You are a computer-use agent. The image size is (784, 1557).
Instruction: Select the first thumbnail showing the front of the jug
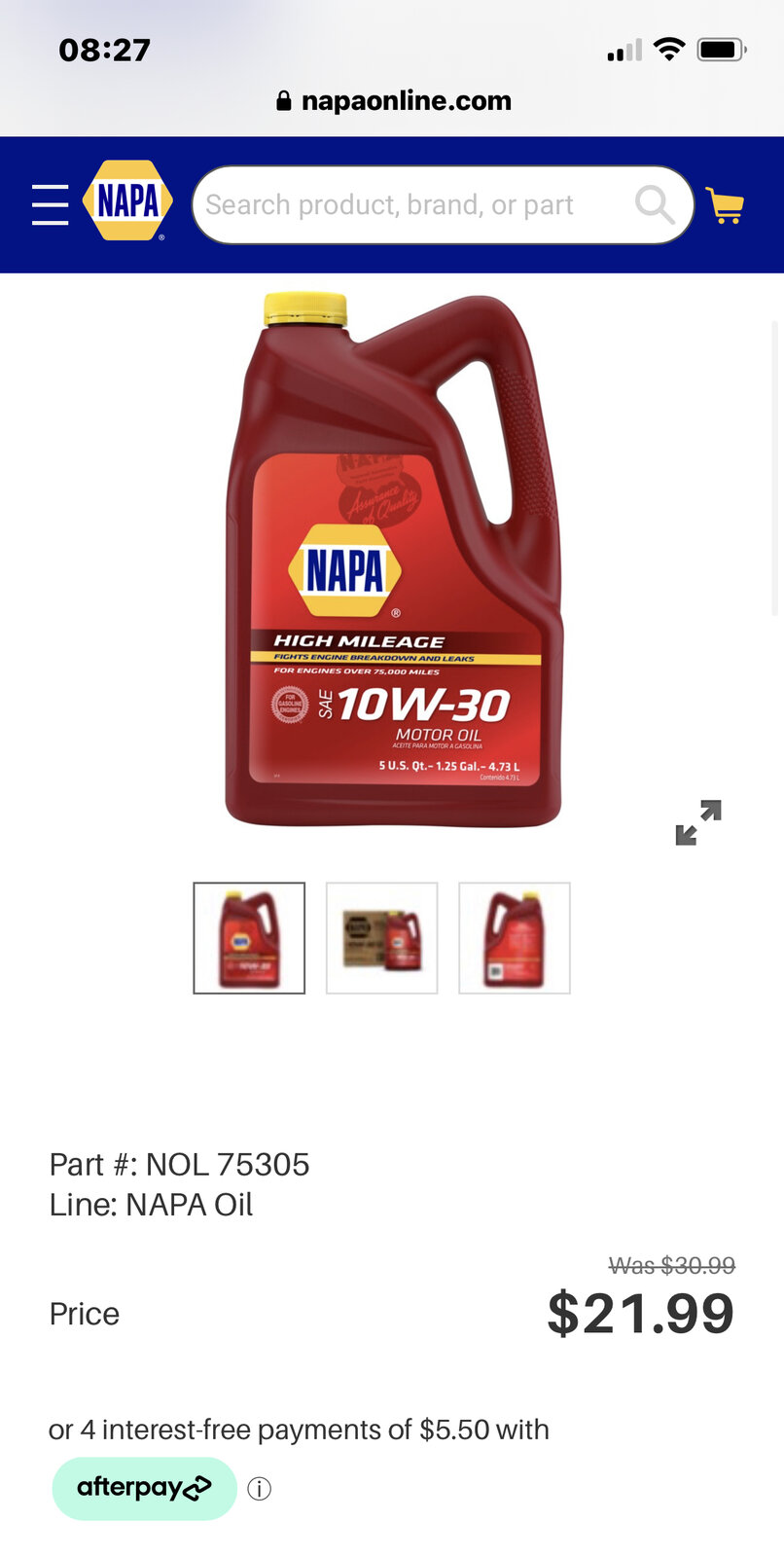pyautogui.click(x=249, y=938)
